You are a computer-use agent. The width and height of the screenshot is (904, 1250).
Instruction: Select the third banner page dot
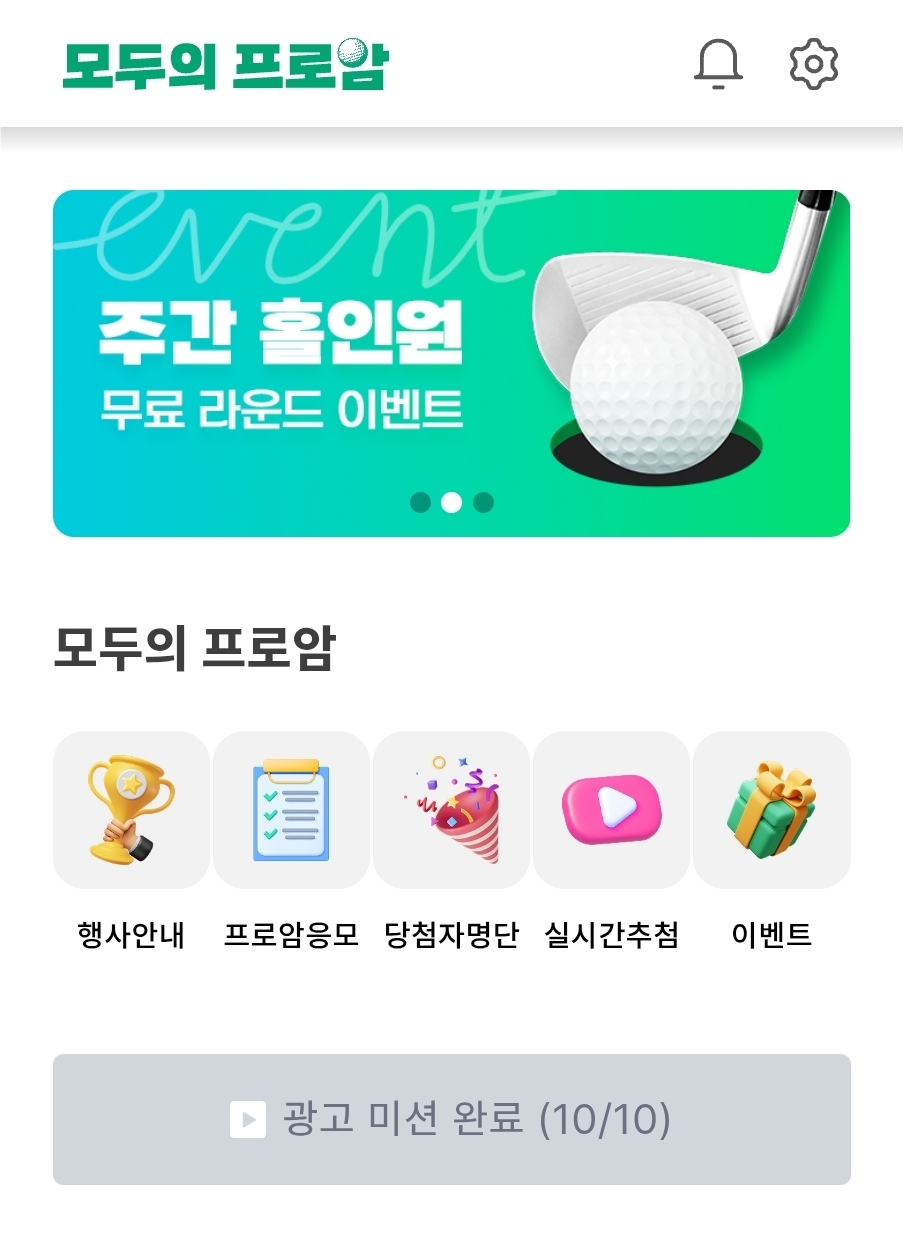[483, 502]
